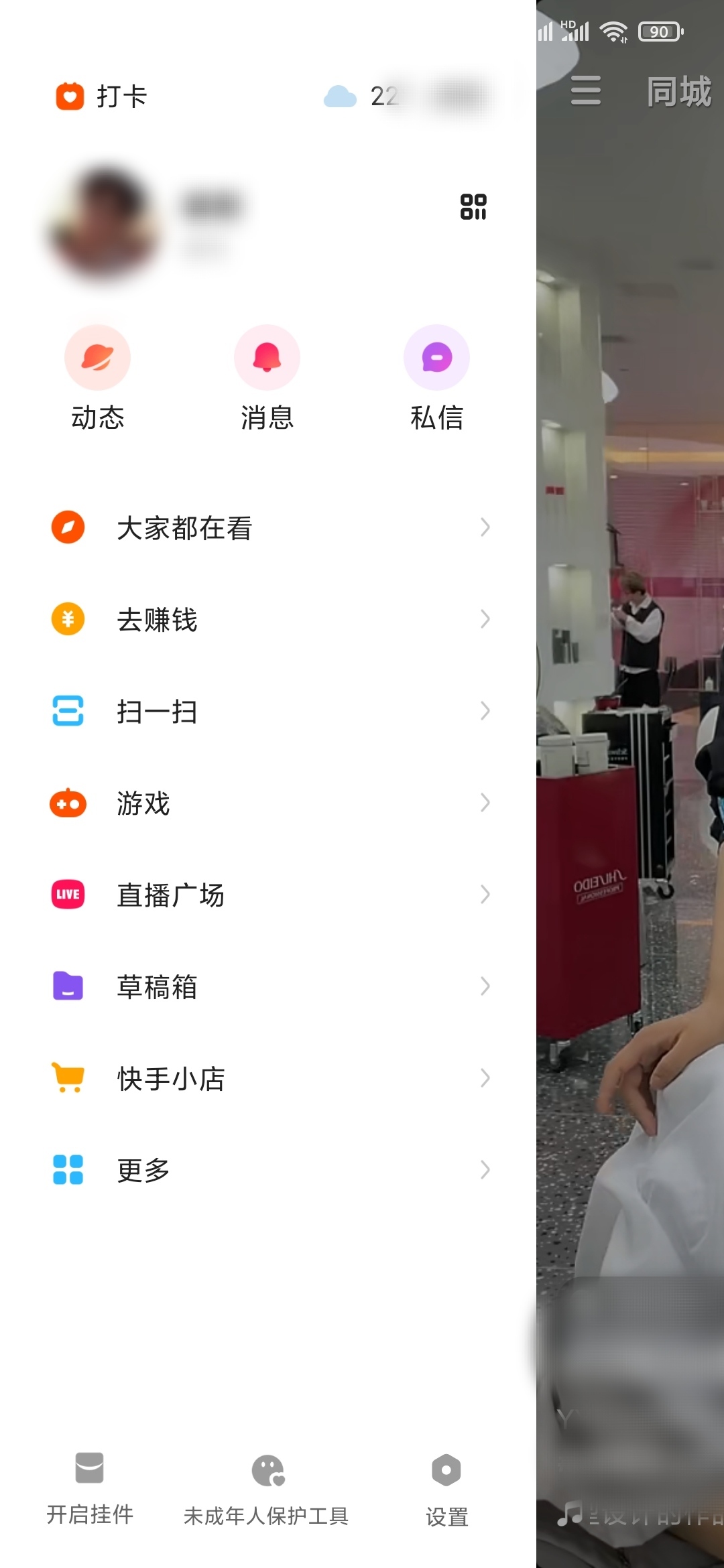Open 消息 notifications bell icon

pyautogui.click(x=267, y=357)
